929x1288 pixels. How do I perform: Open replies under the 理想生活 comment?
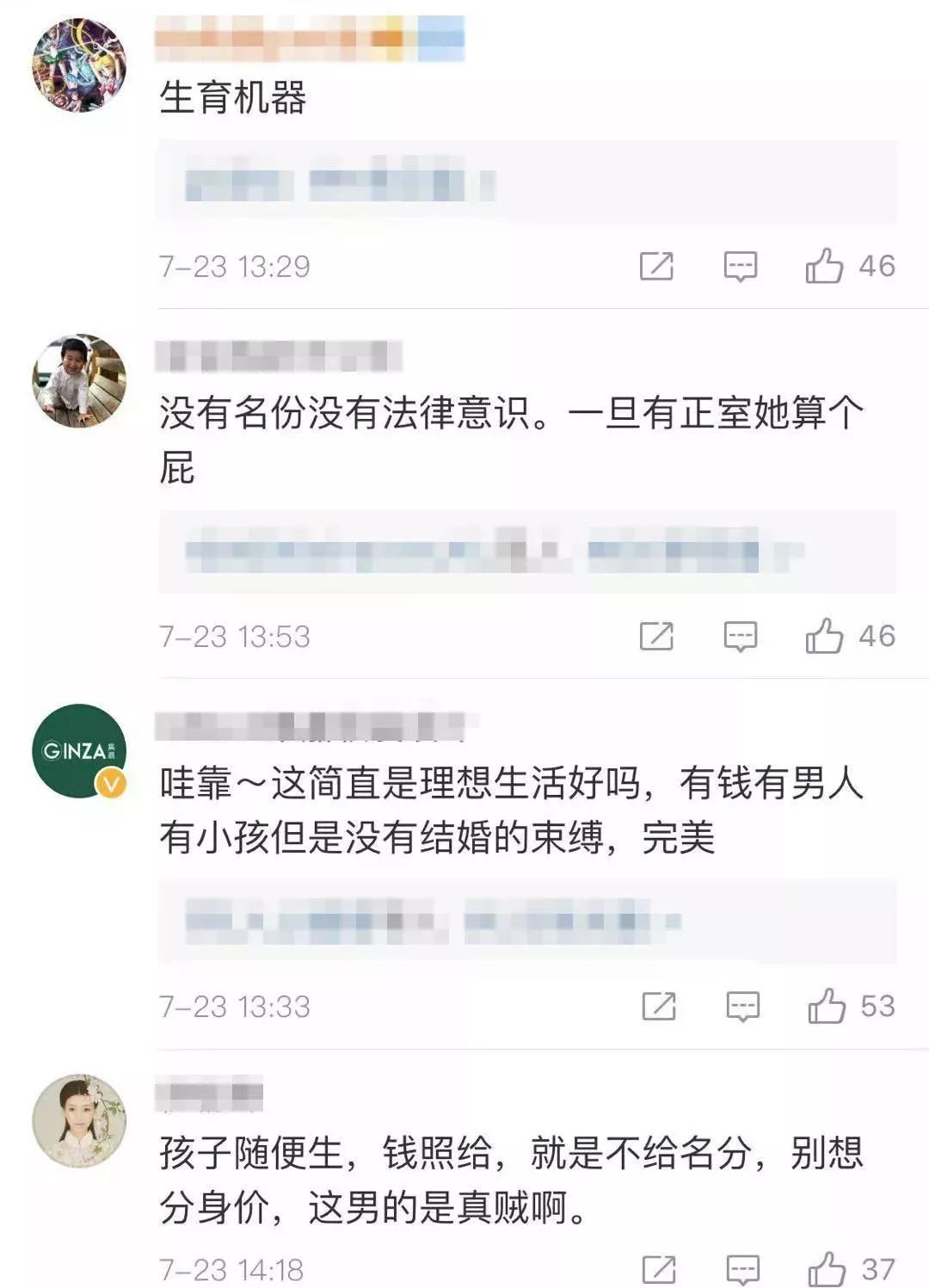(526, 921)
